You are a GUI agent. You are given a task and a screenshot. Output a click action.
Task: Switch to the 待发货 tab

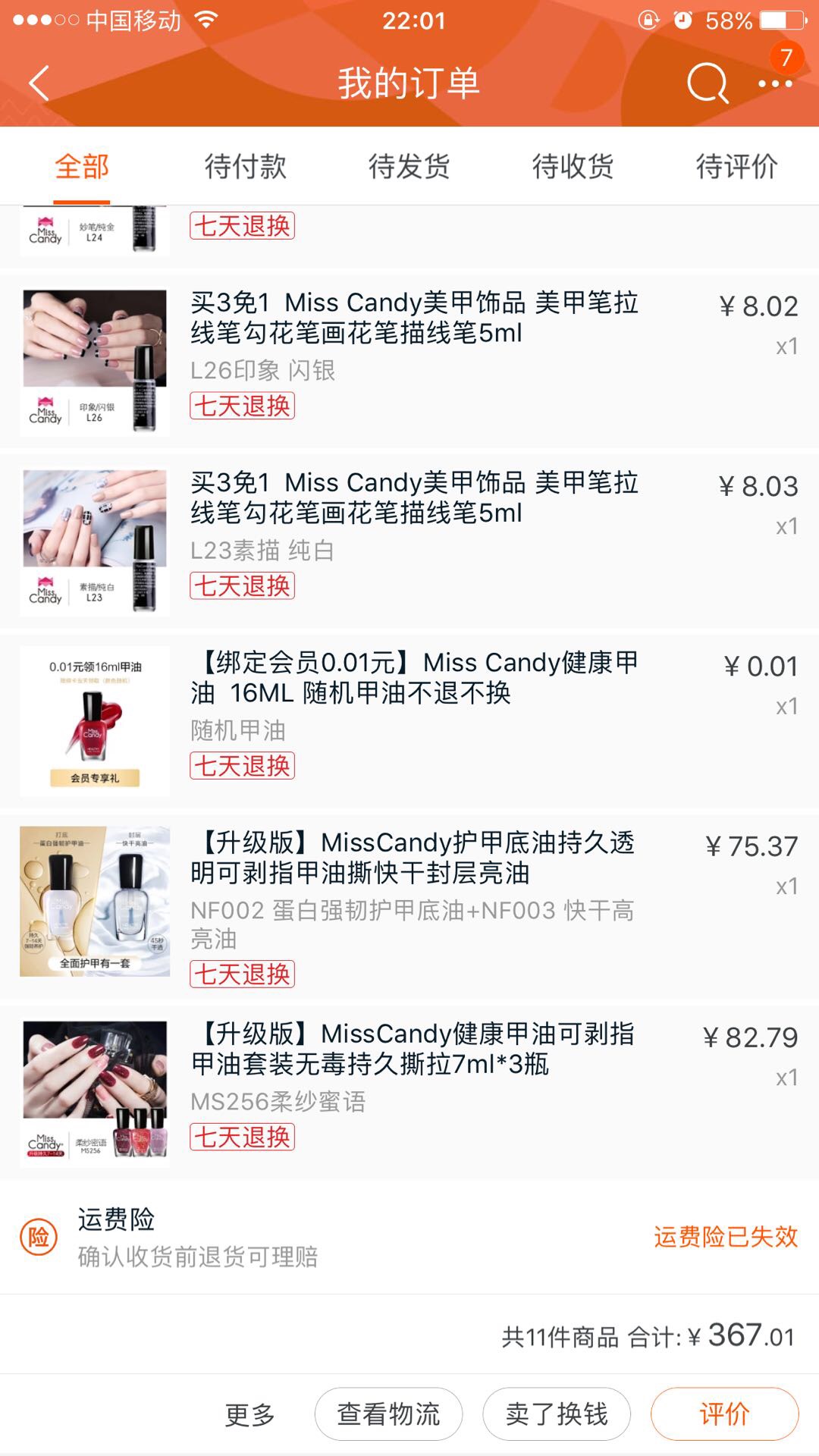coord(409,166)
